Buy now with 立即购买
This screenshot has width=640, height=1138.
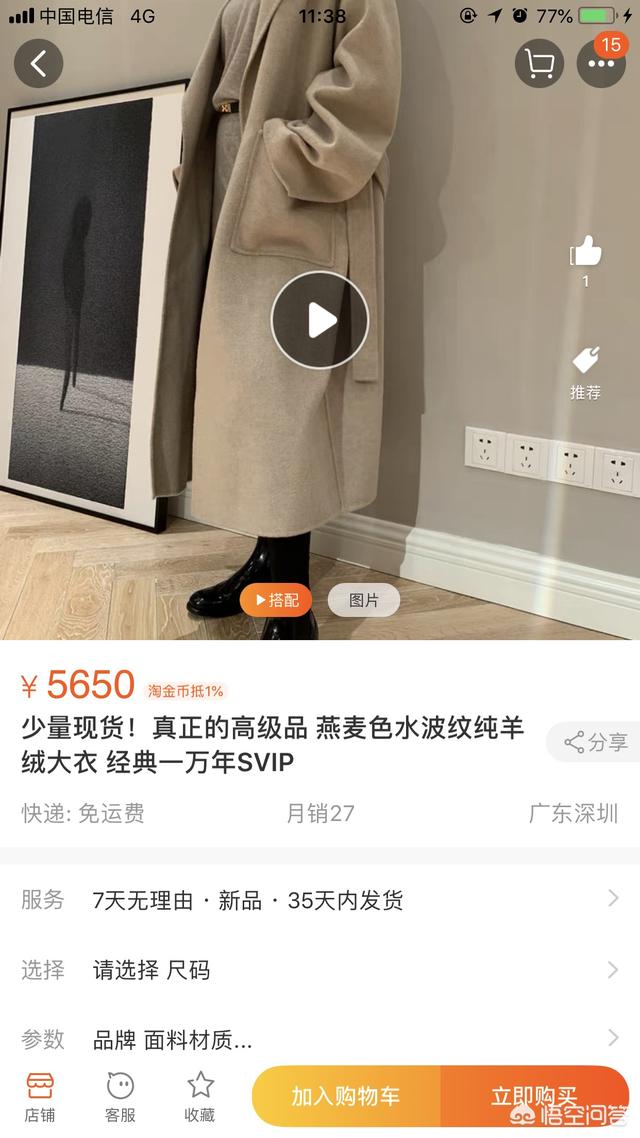point(534,1096)
